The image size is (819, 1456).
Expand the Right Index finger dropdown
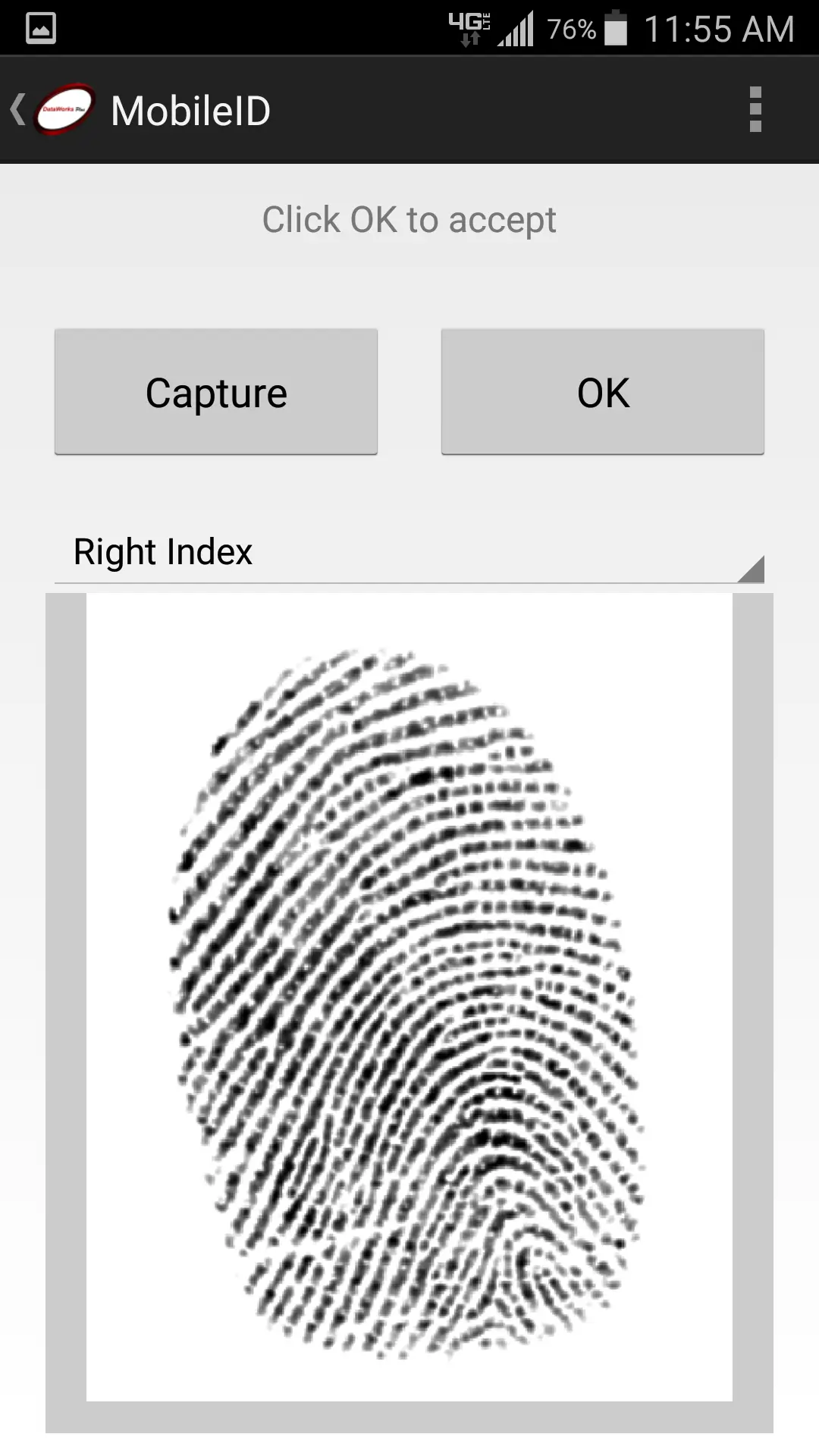pyautogui.click(x=409, y=553)
